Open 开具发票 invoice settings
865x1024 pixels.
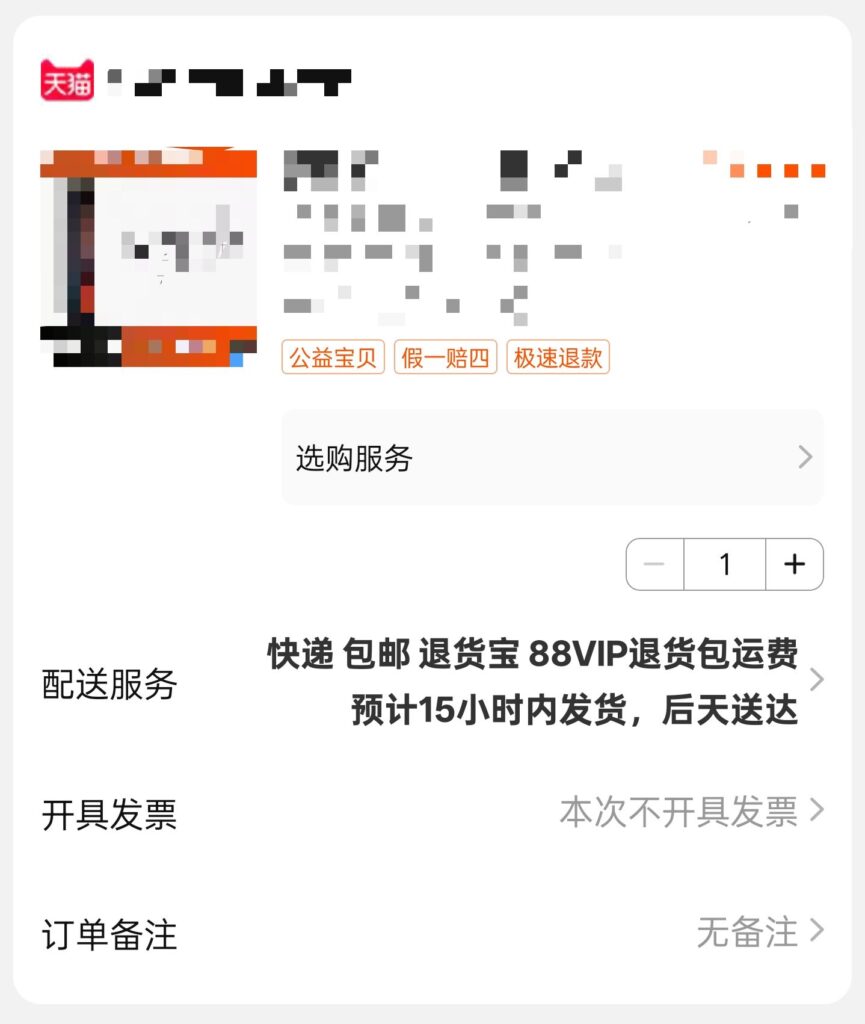click(690, 812)
